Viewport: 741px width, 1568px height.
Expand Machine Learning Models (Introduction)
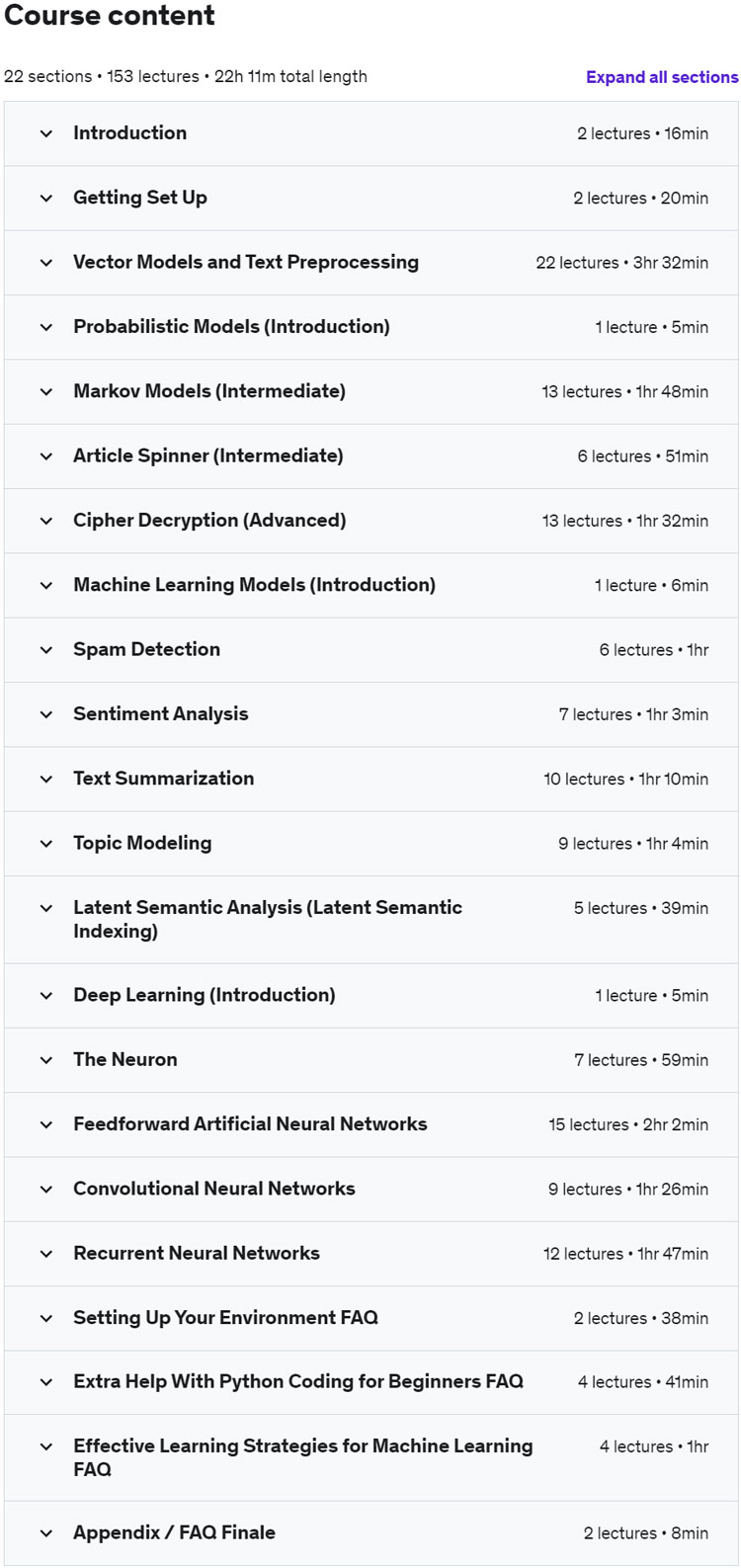click(370, 585)
